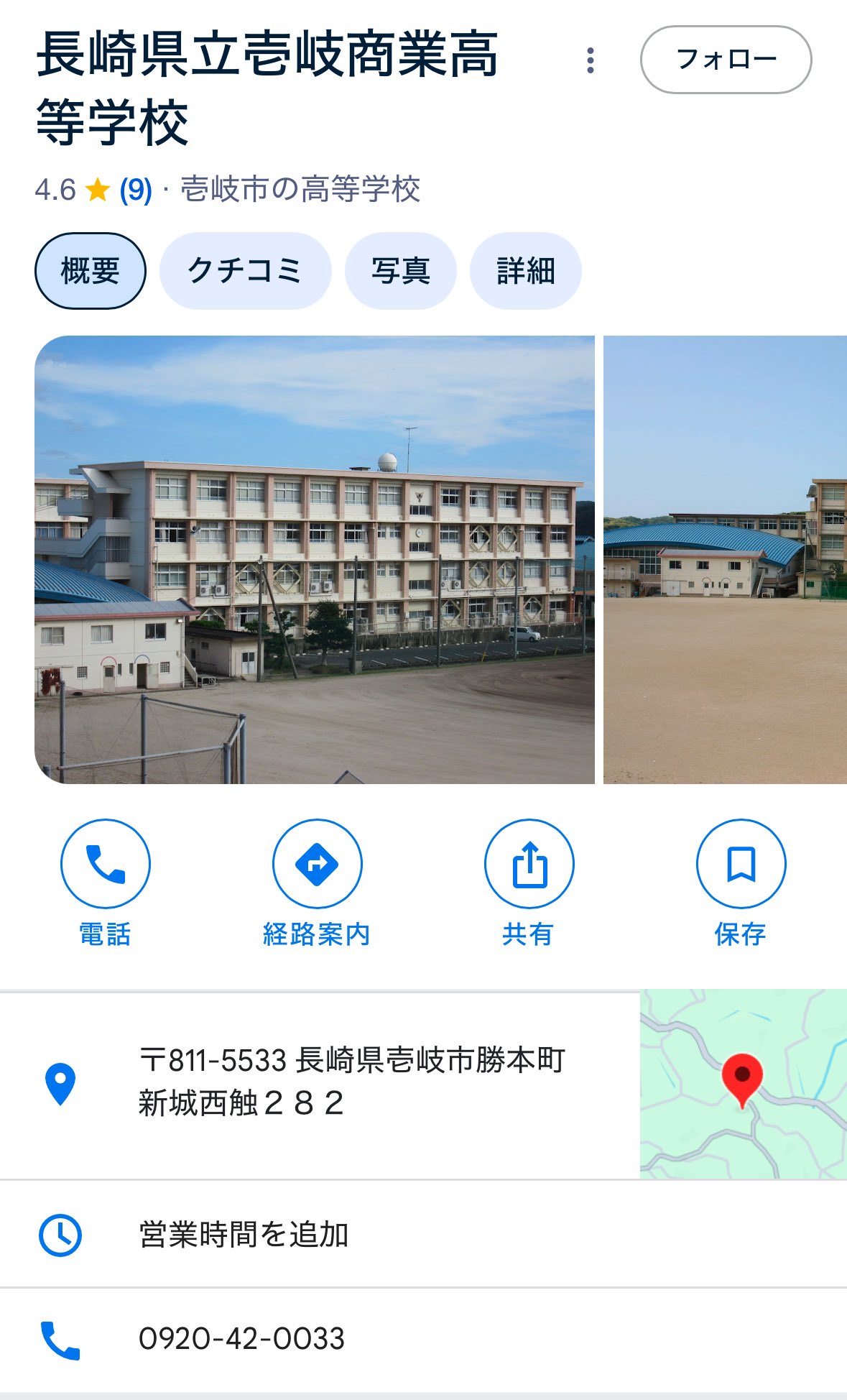This screenshot has height=1400, width=847.
Task: Open 経路案内 directions icon
Action: (x=317, y=865)
